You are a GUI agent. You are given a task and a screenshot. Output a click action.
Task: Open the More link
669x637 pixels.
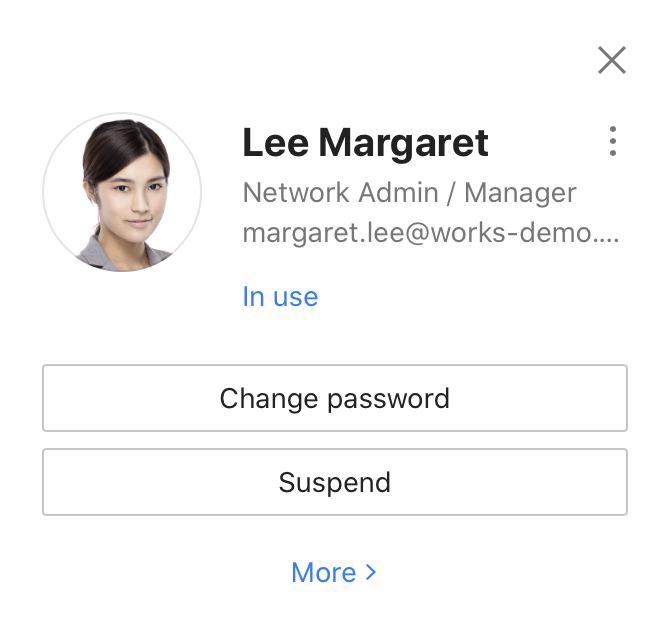(334, 572)
